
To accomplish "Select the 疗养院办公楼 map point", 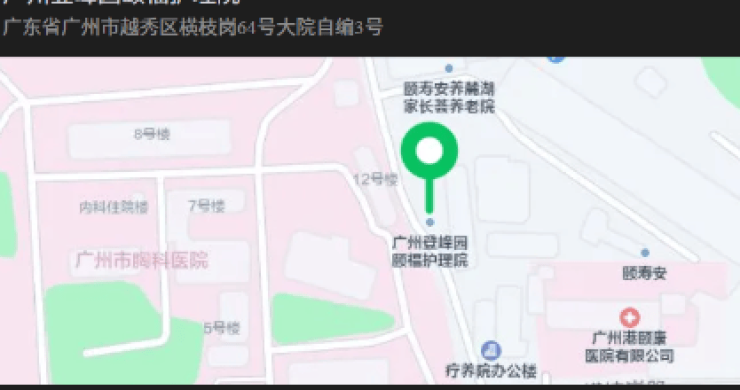I will [x=491, y=351].
